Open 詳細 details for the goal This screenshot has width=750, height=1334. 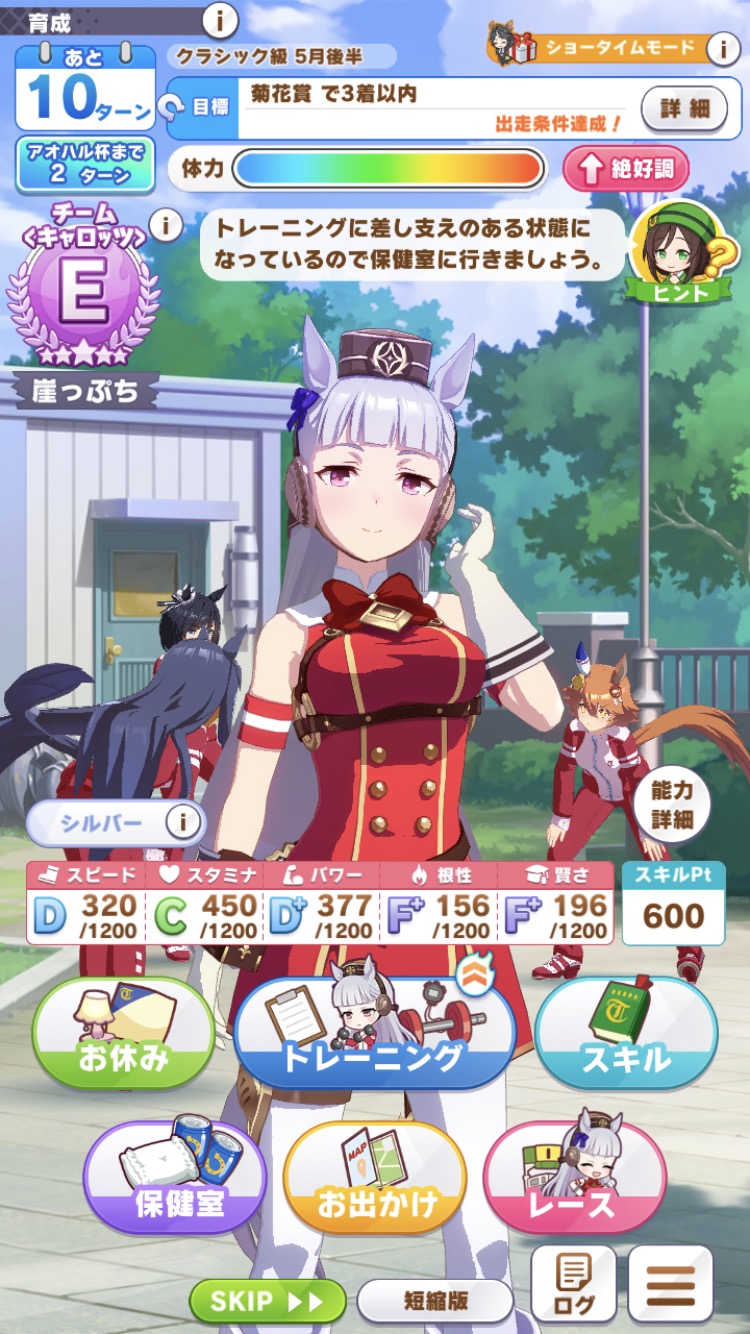[684, 108]
